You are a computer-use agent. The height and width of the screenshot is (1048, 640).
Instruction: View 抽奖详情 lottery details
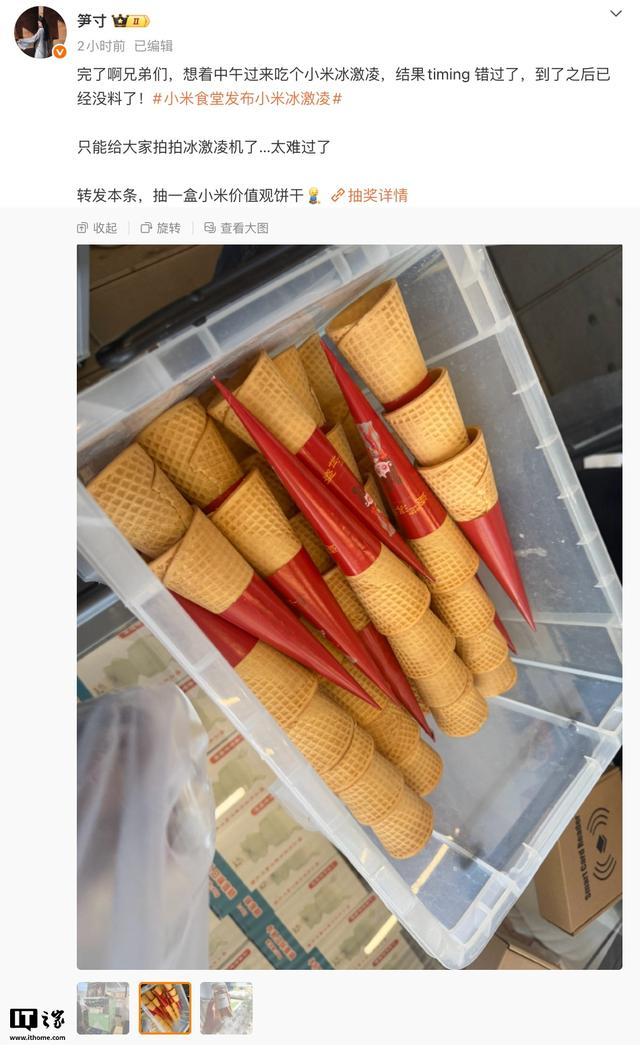coord(370,195)
